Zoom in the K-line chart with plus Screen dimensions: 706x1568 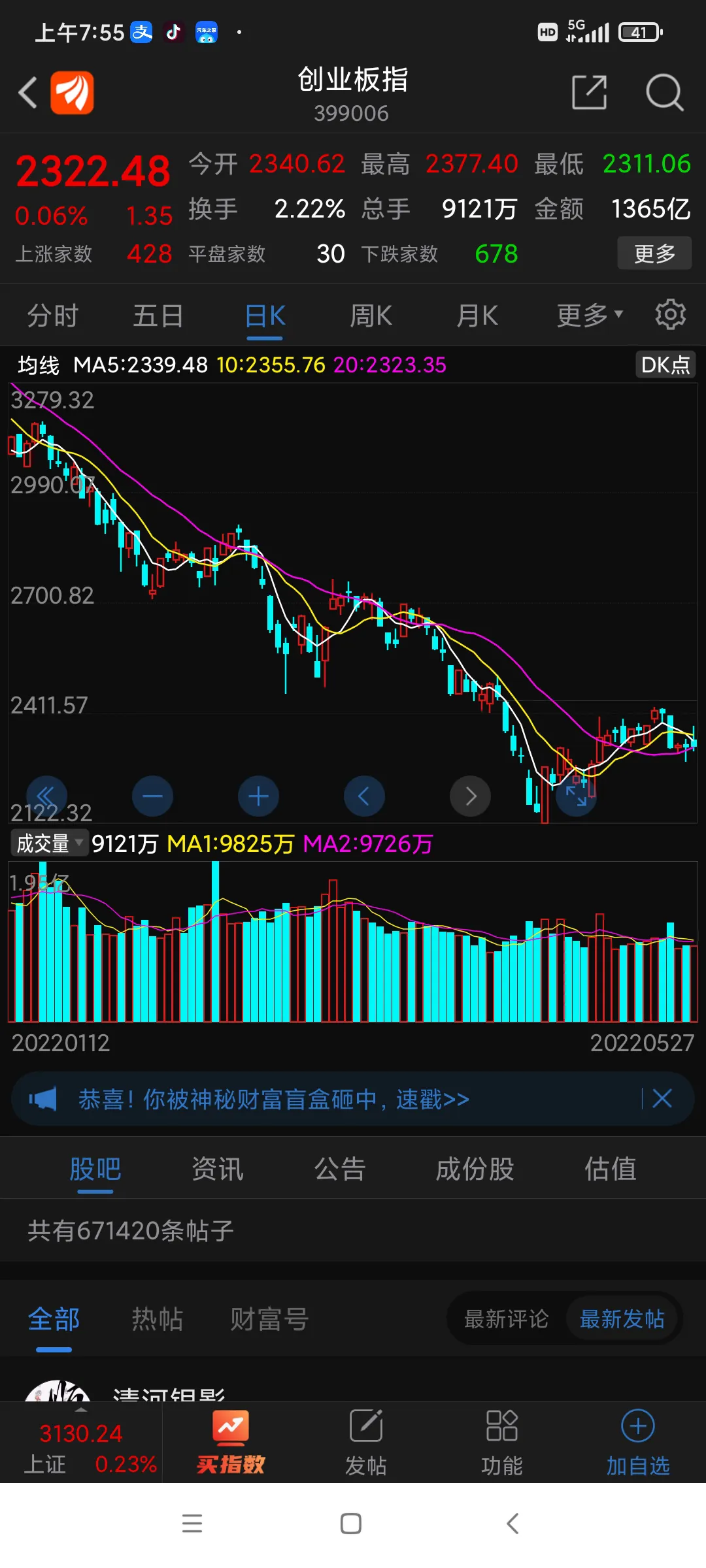click(x=258, y=796)
